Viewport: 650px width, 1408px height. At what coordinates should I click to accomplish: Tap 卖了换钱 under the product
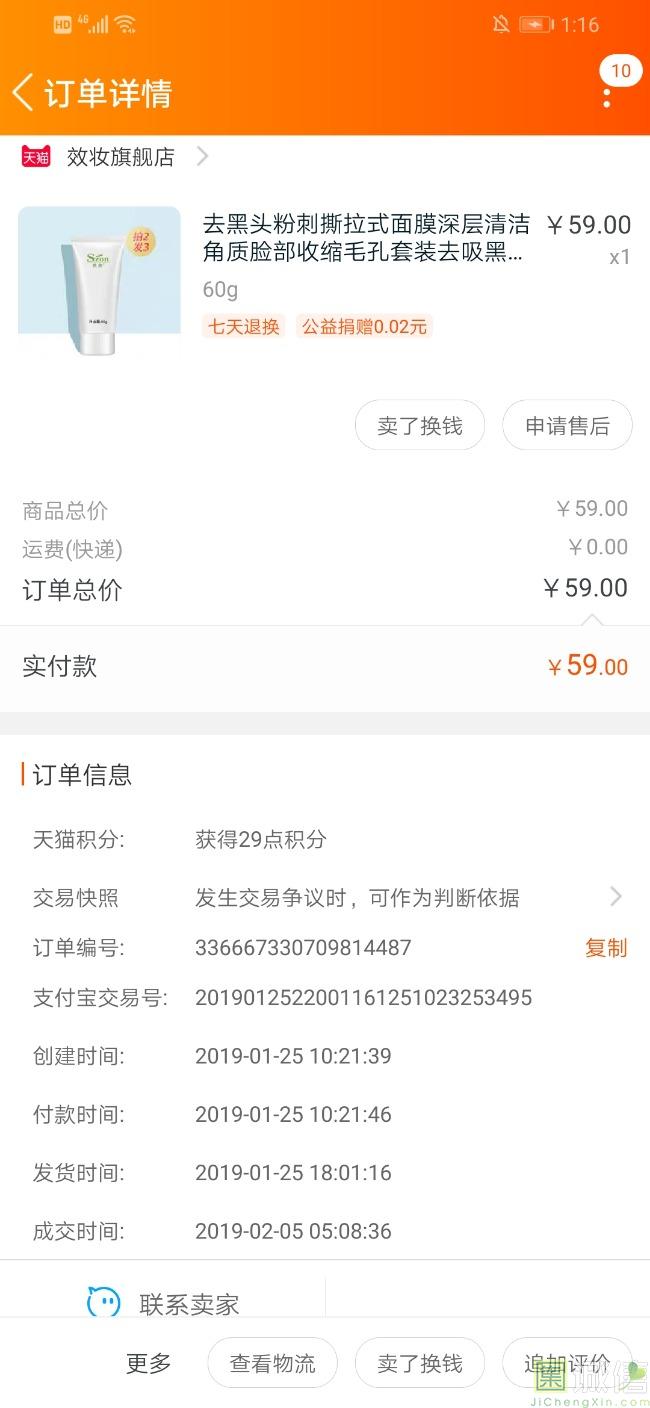click(420, 426)
